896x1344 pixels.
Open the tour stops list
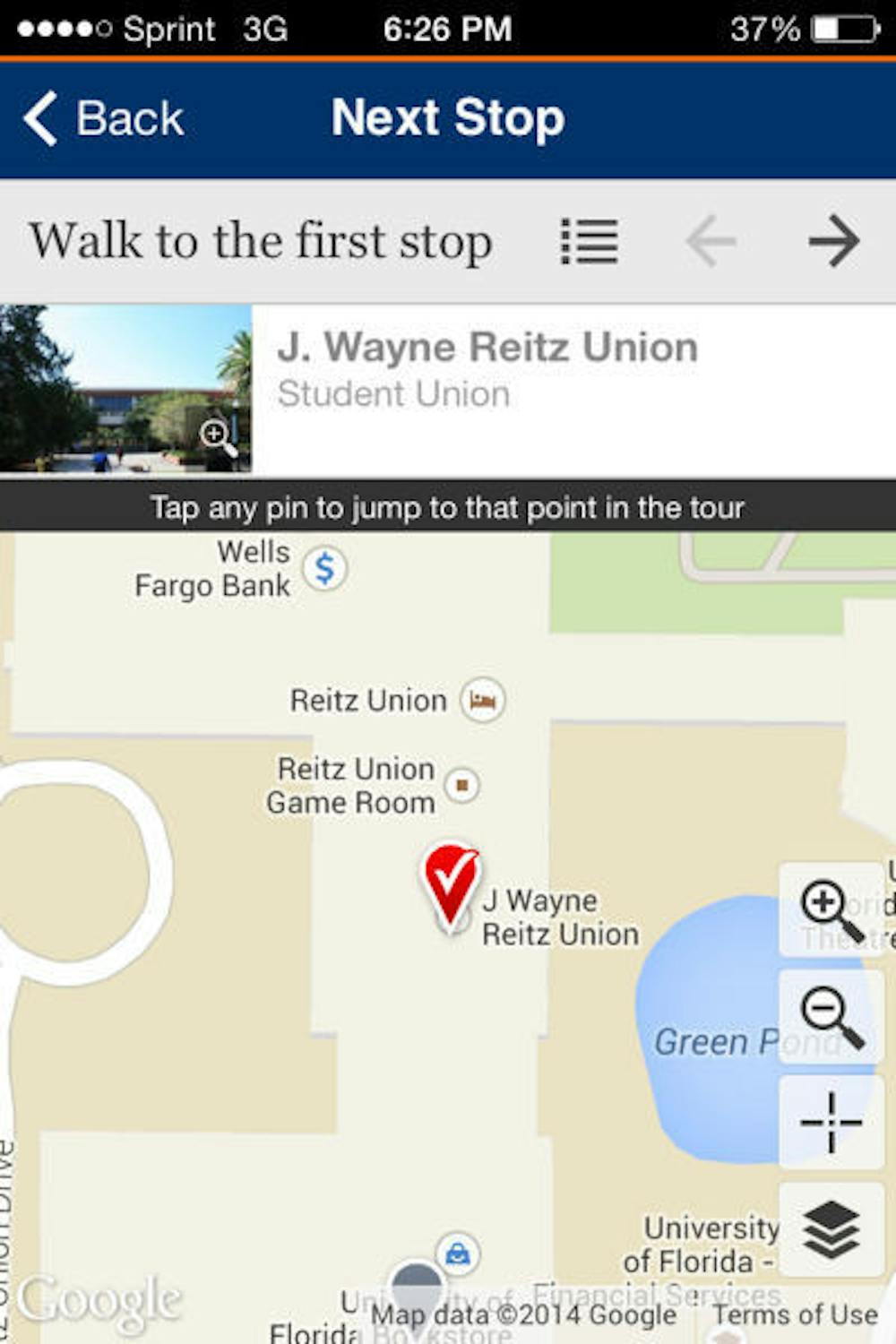click(589, 241)
